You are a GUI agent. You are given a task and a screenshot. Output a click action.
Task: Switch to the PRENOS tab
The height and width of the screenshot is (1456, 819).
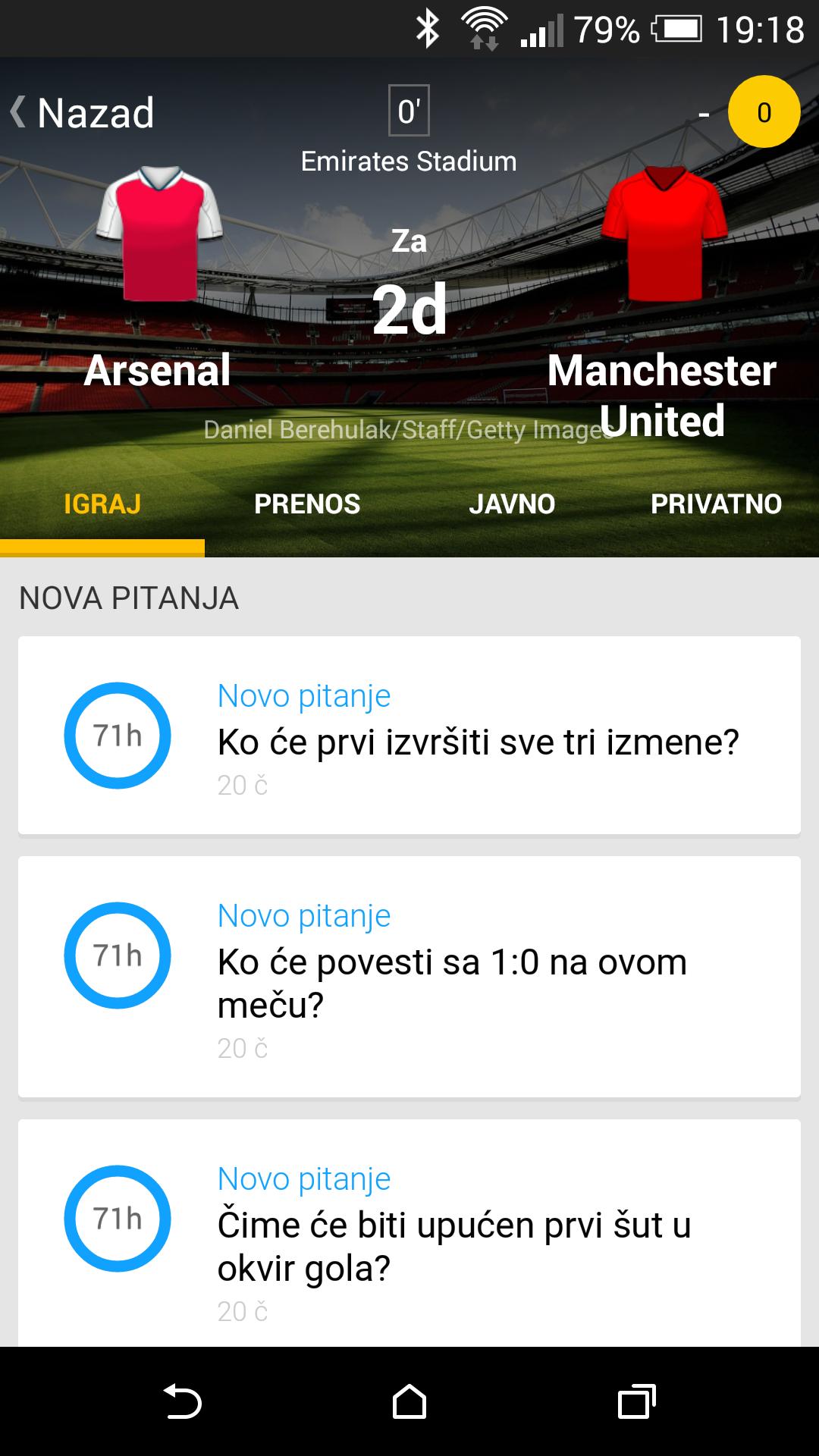306,503
